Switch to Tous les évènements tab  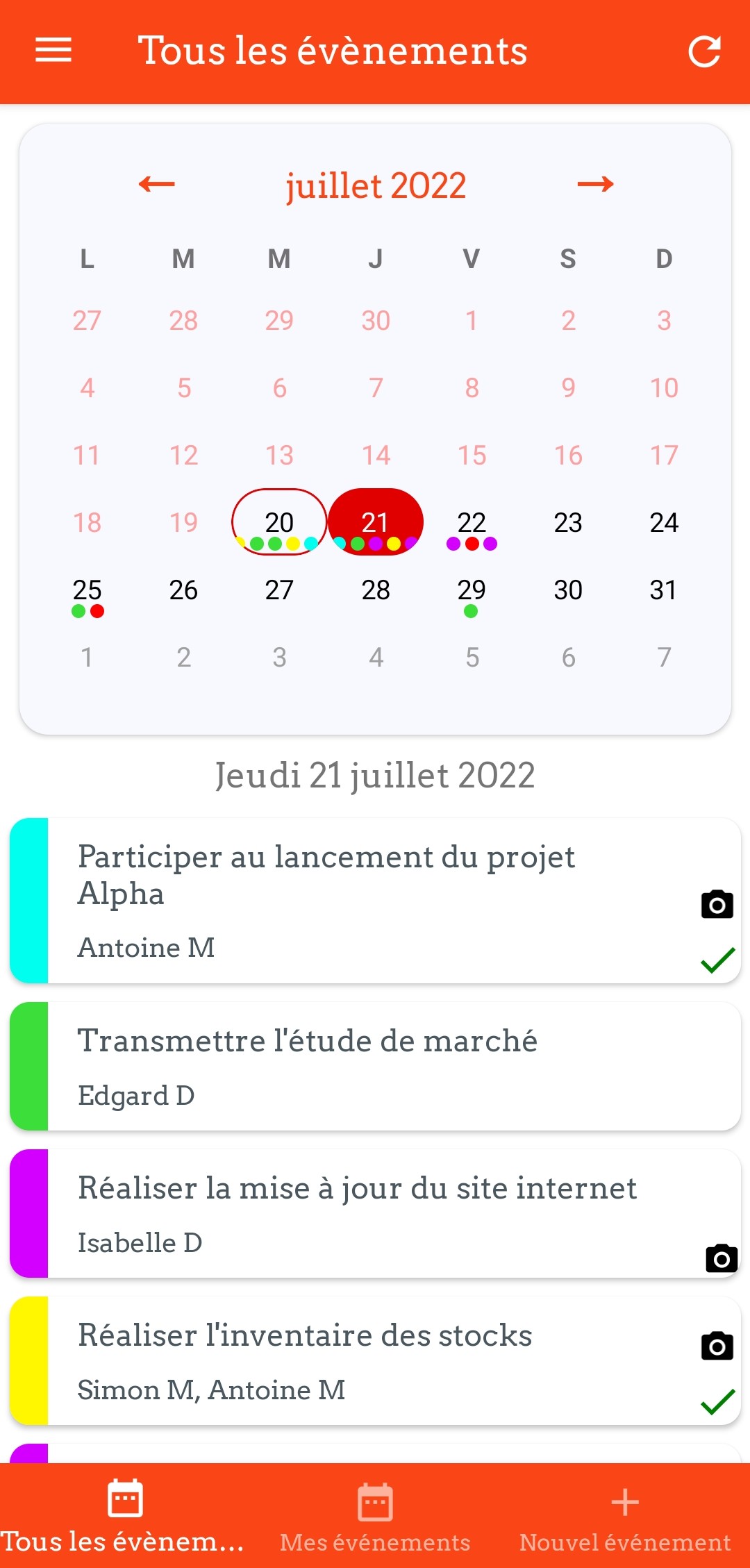(x=125, y=1516)
